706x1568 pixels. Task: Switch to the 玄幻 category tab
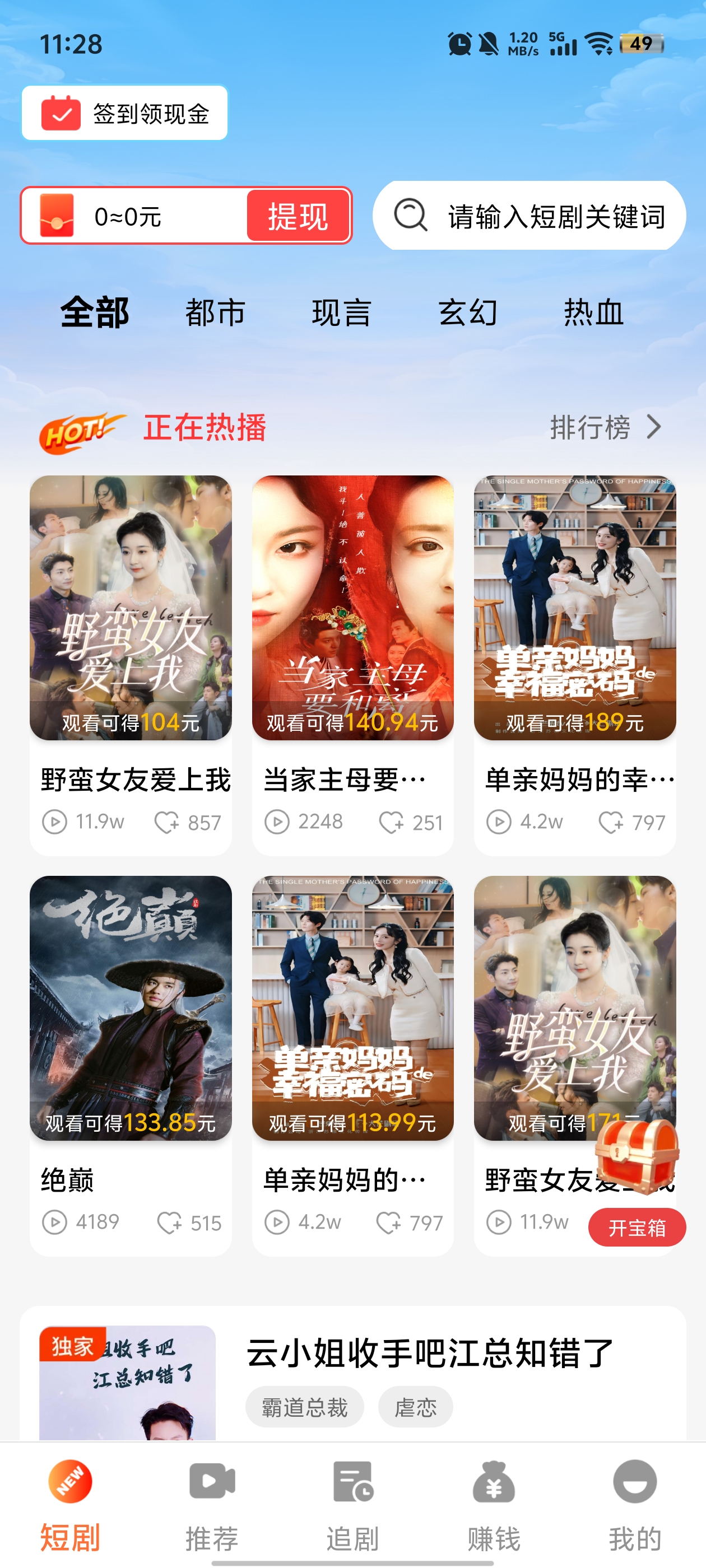coord(467,313)
